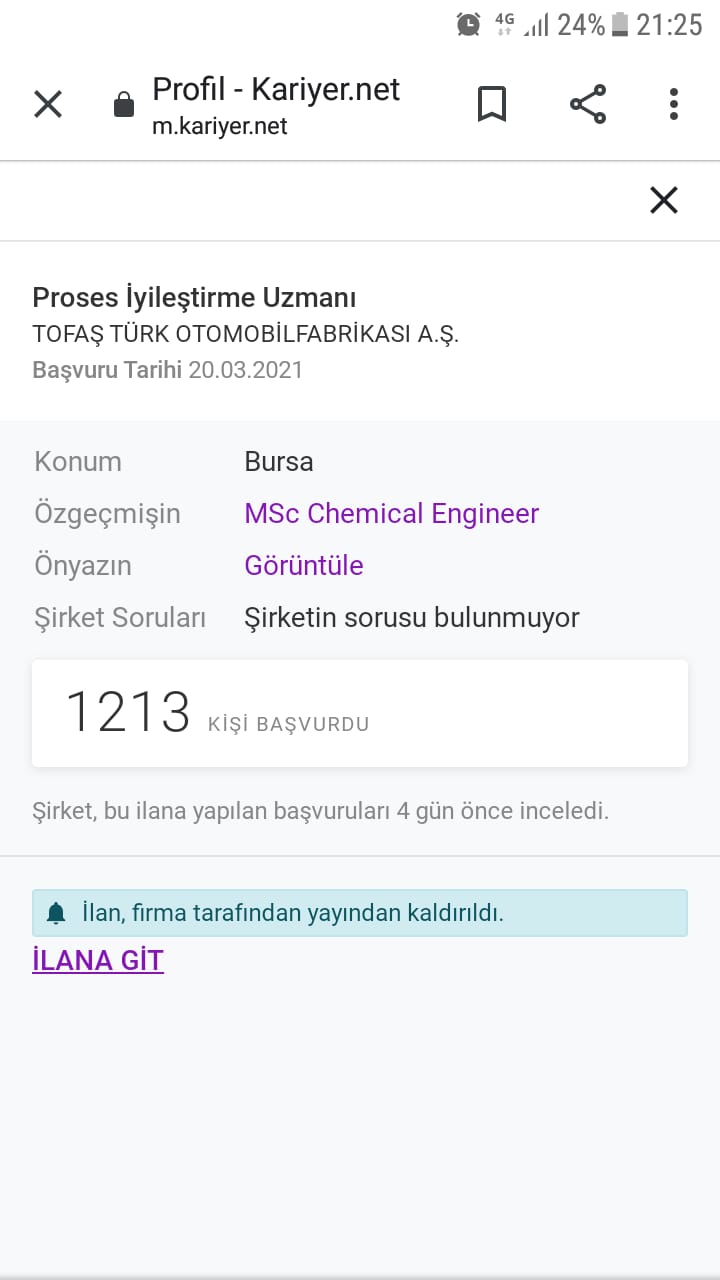This screenshot has height=1280, width=720.
Task: Bookmark this Kariyer.net page
Action: [x=491, y=104]
